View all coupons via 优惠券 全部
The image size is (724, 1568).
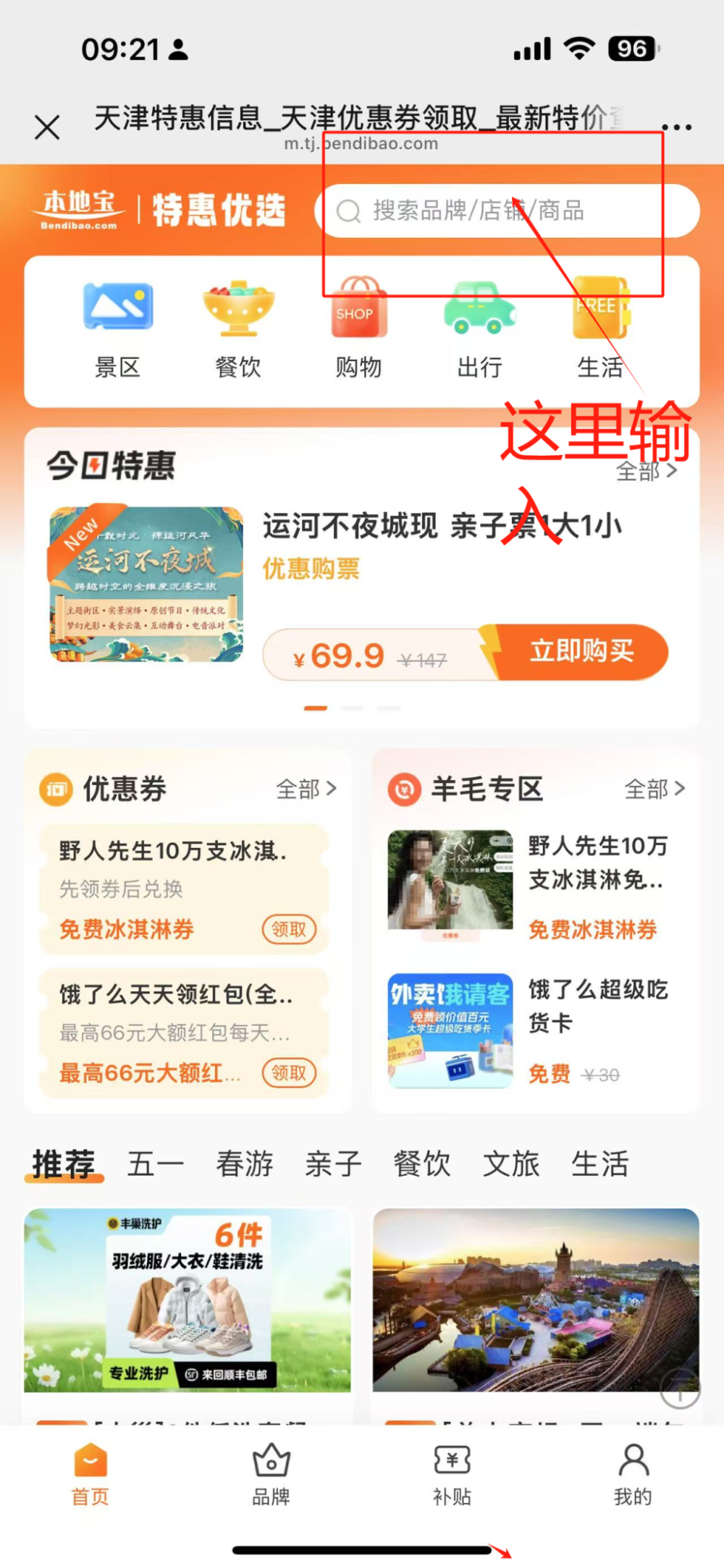[x=306, y=789]
